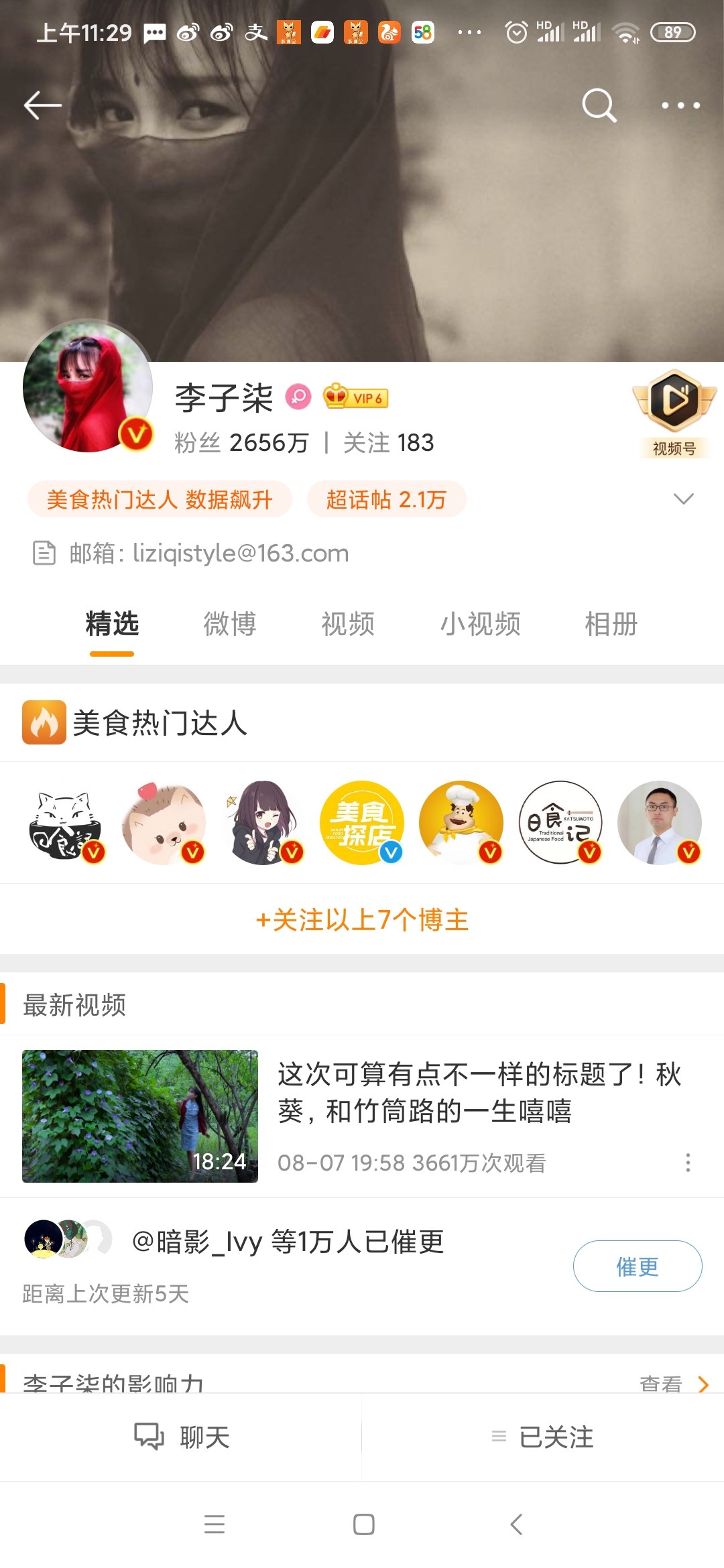Go back using the top-left arrow
The image size is (724, 1568).
point(43,105)
